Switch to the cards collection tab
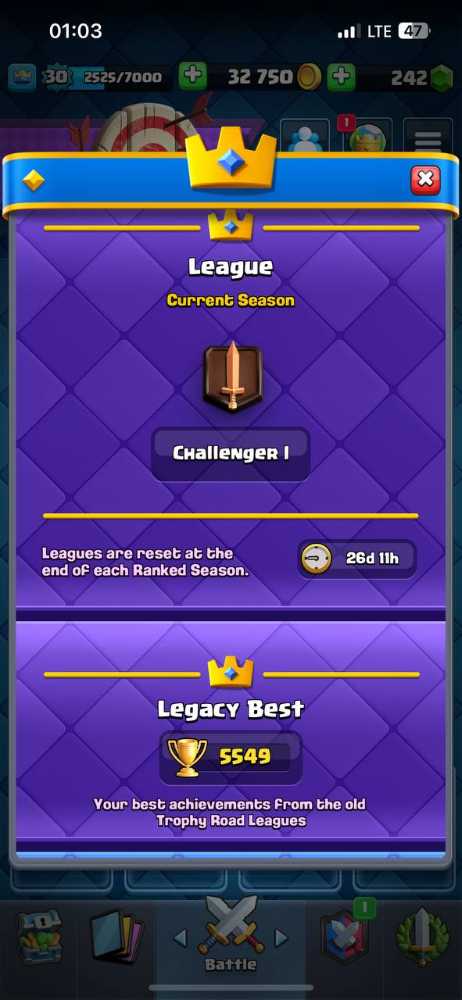462x1000 pixels. [116, 936]
